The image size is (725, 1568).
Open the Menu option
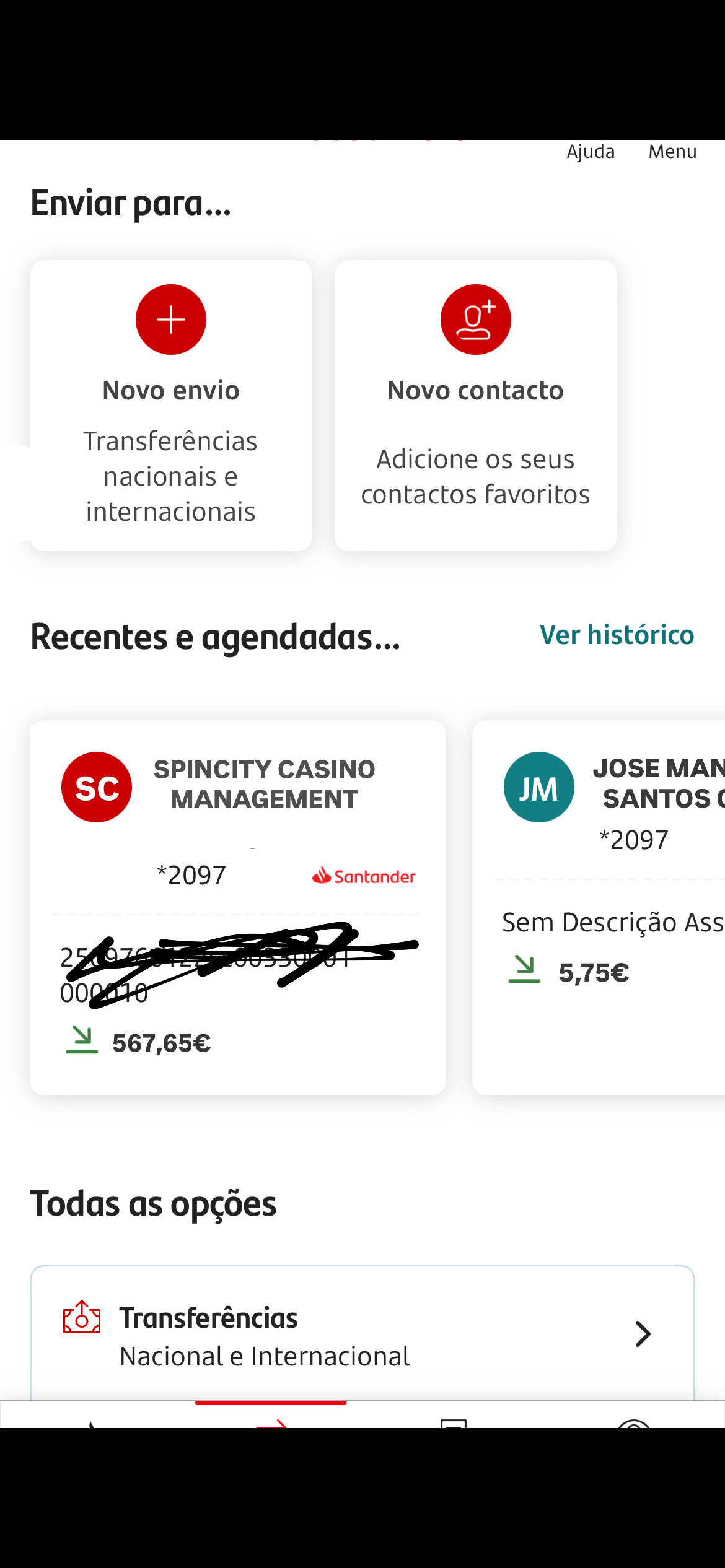click(x=672, y=152)
